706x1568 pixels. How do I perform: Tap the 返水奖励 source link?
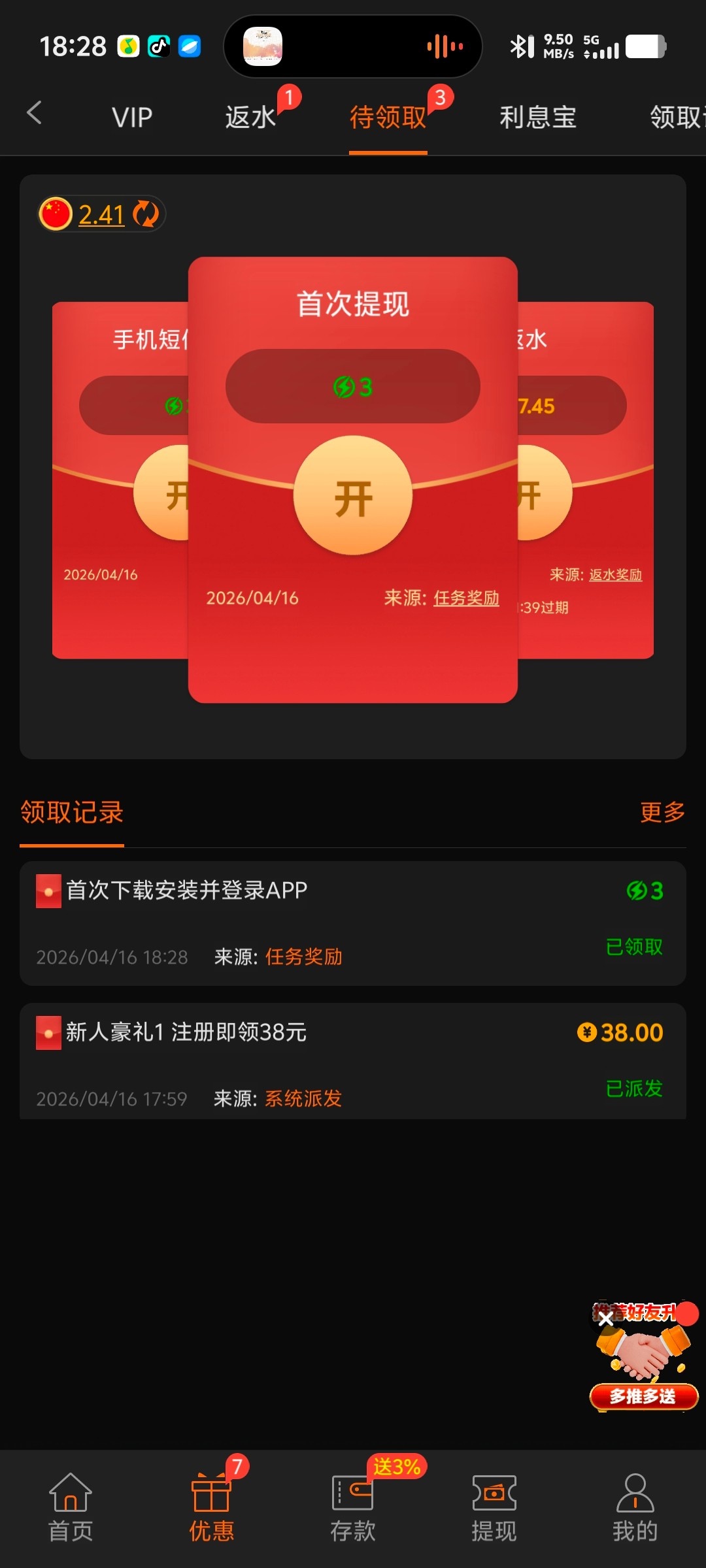coord(615,575)
